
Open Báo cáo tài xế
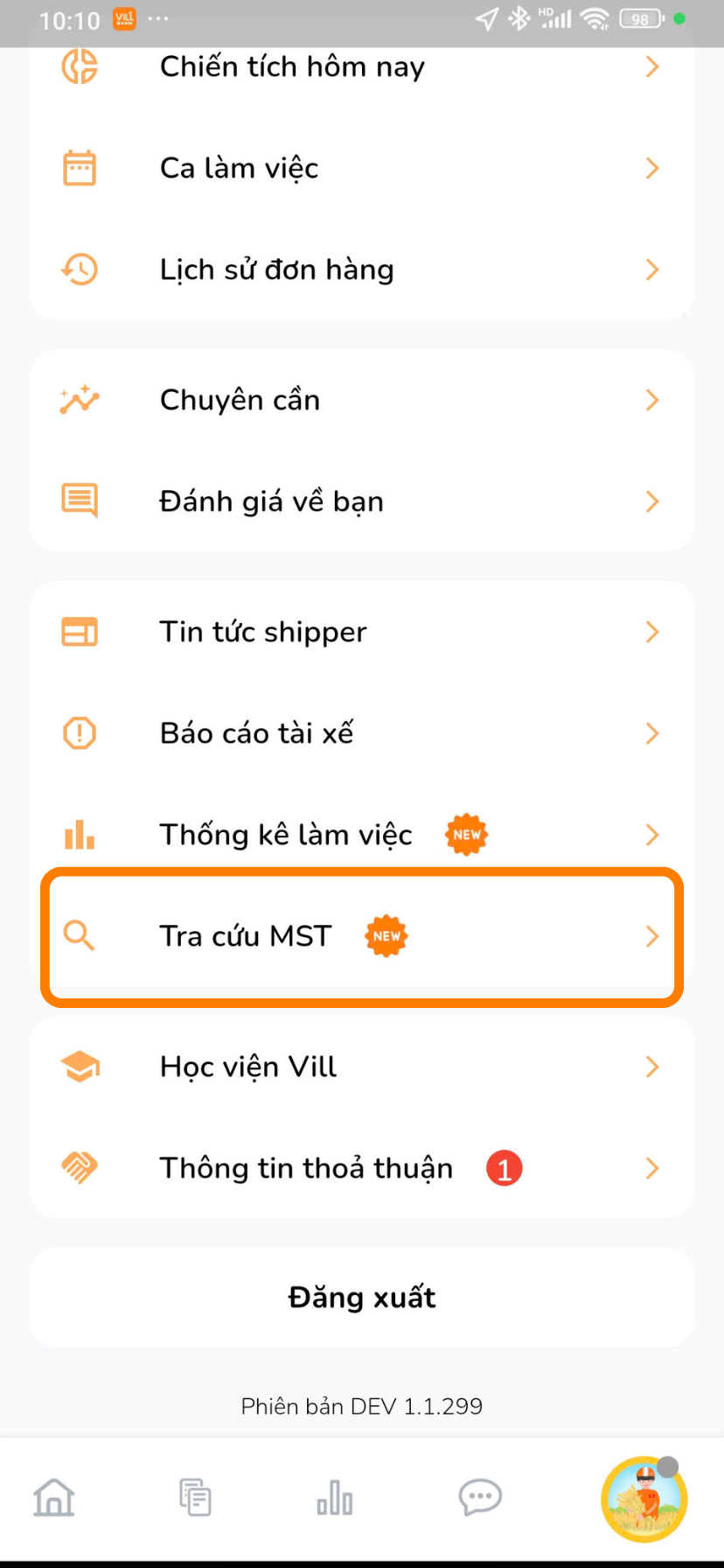(x=361, y=733)
